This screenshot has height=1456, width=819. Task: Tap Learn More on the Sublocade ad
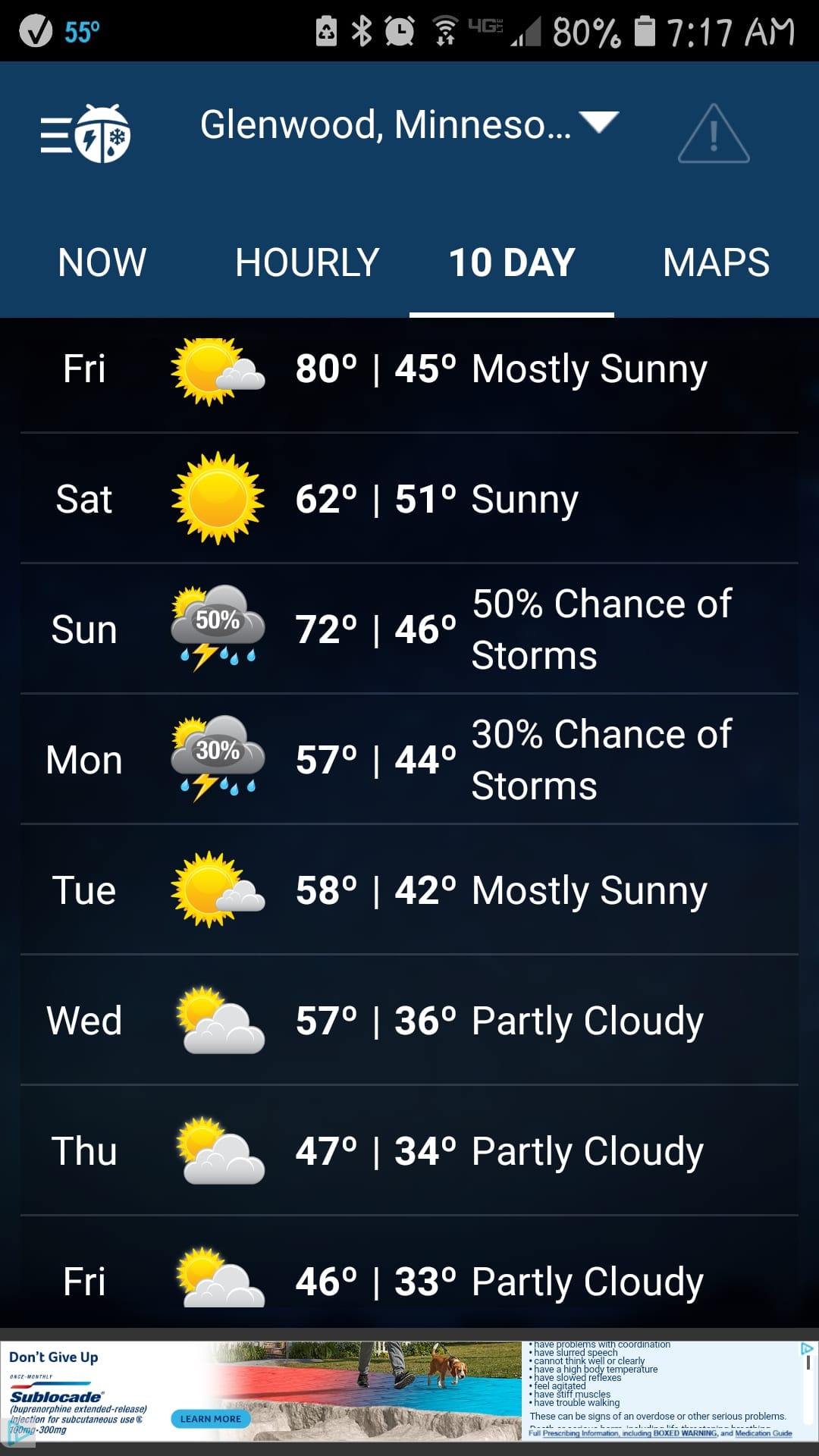point(210,1419)
